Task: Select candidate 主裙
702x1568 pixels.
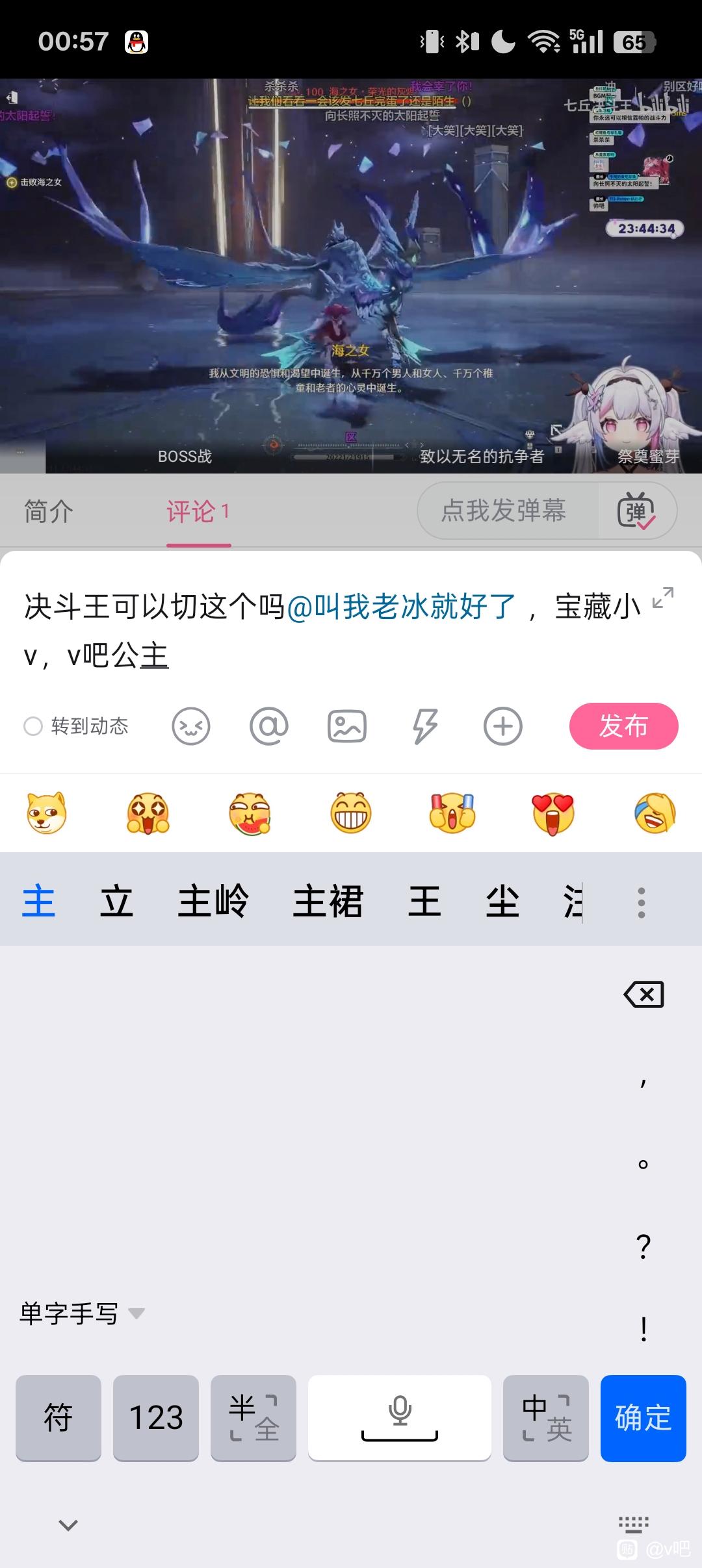Action: coord(328,902)
